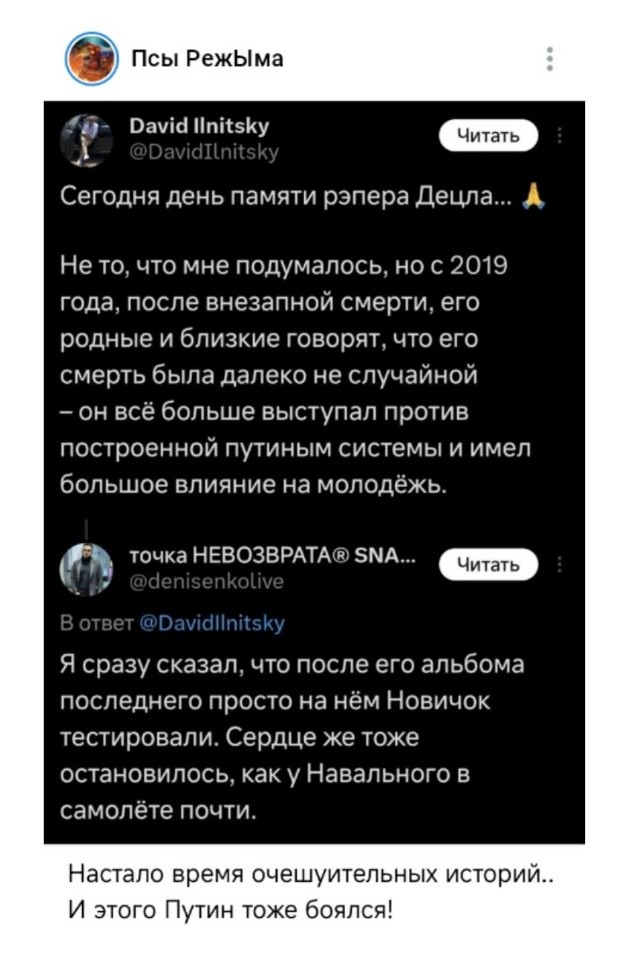The width and height of the screenshot is (640, 960).
Task: Open the post's overflow menu
Action: click(x=550, y=59)
